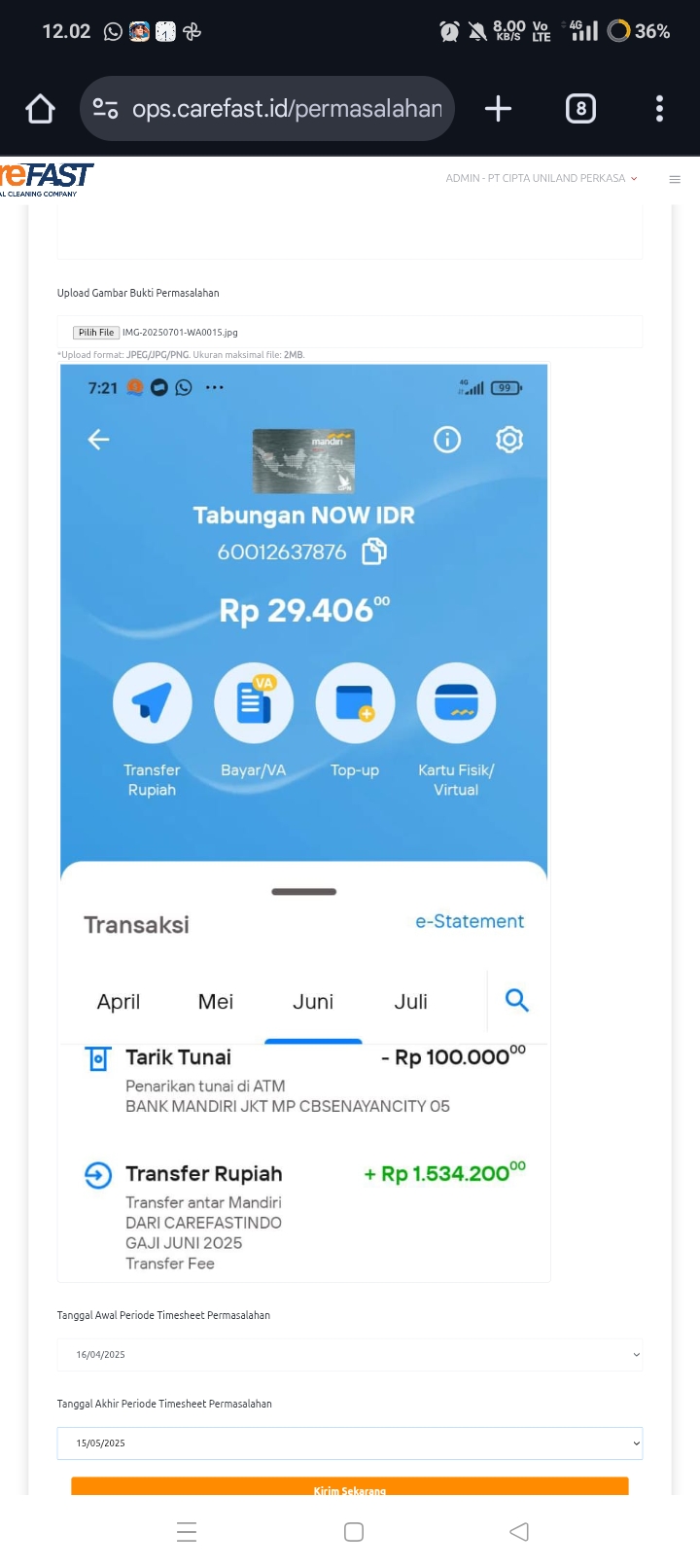Viewport: 700px width, 1568px height.
Task: Open recent apps from the navigation bar
Action: 187,1531
